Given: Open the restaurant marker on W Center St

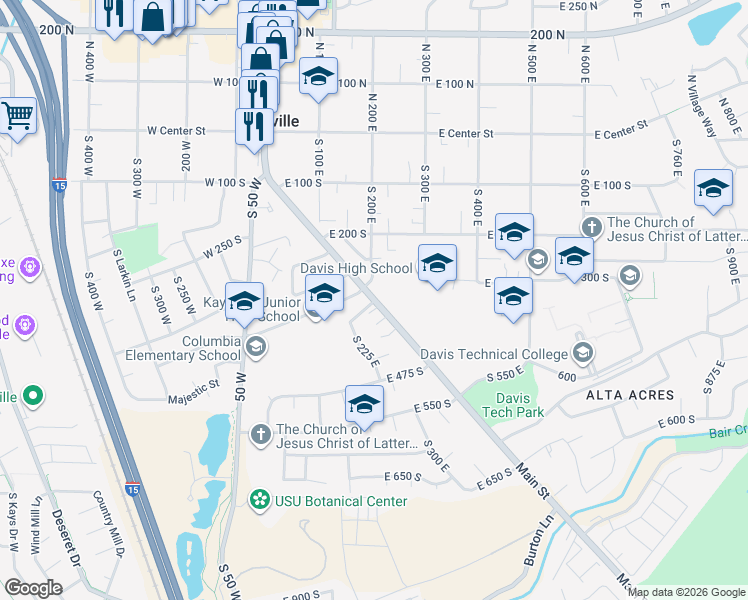Looking at the screenshot, I should click(254, 125).
